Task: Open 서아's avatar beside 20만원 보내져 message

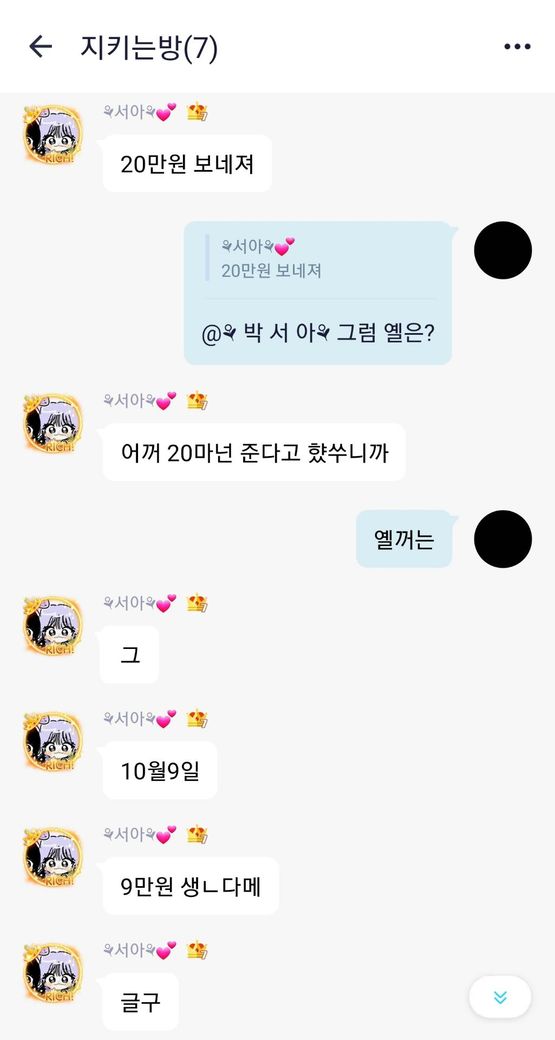Action: 53,135
